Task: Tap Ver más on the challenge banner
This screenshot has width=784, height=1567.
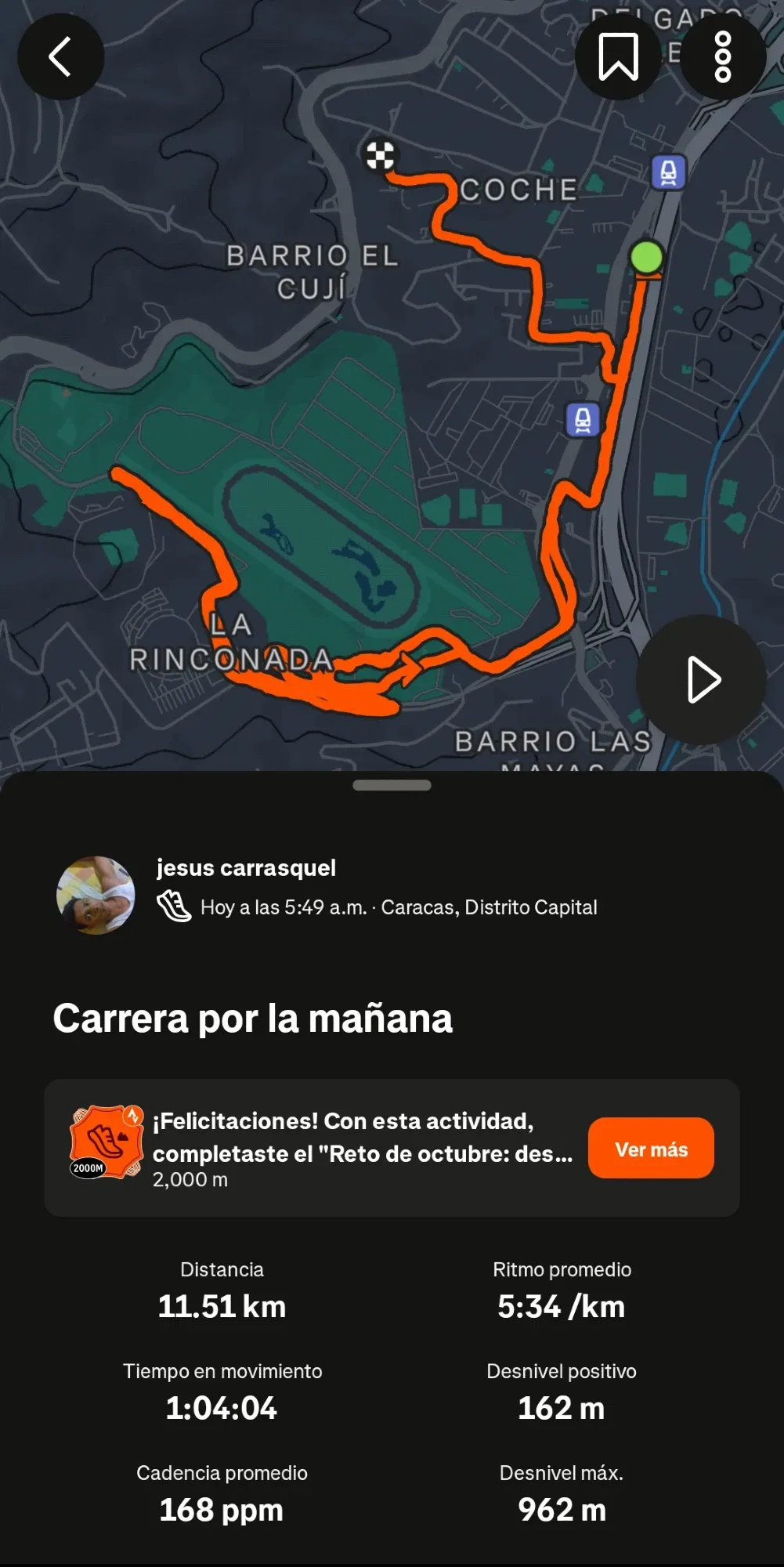Action: (650, 1149)
